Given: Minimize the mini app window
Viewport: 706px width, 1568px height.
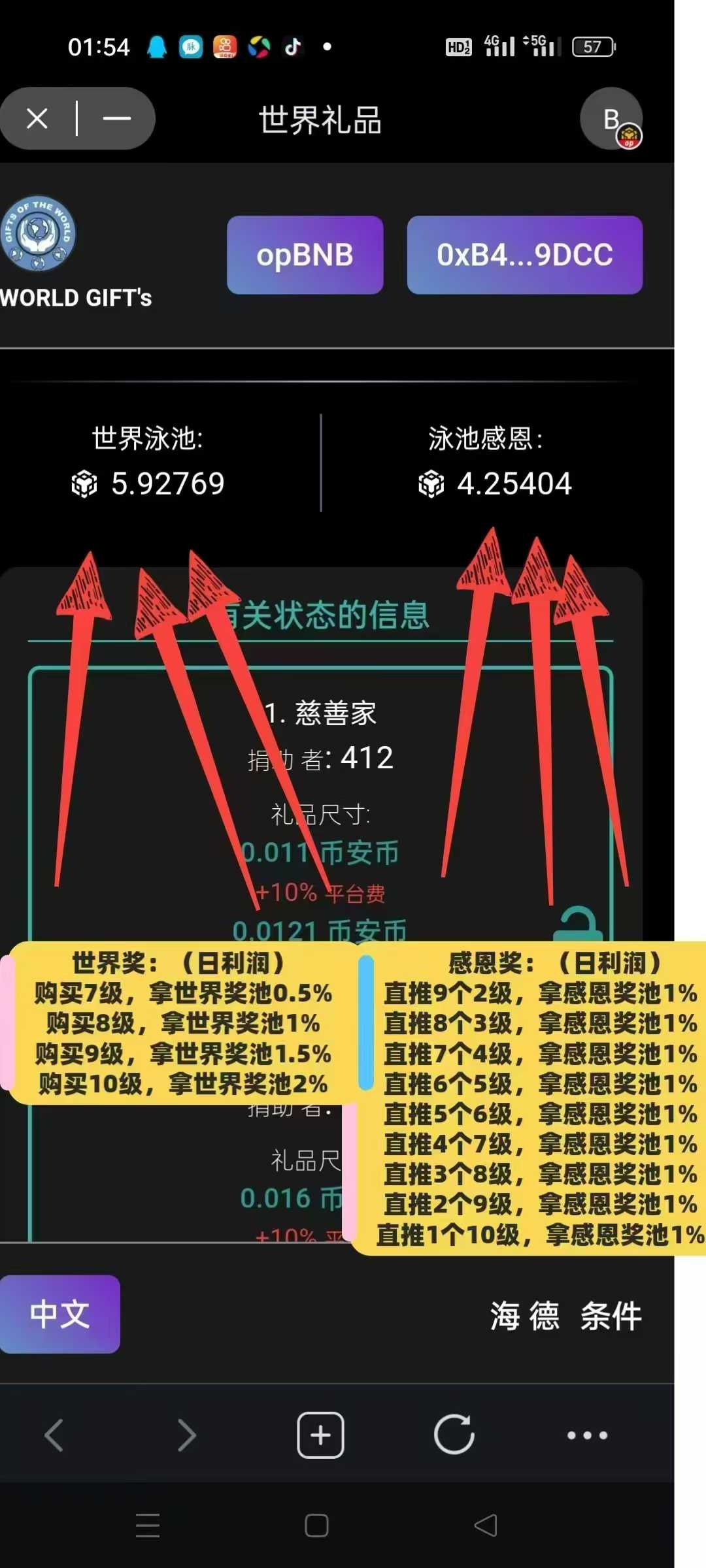Looking at the screenshot, I should (117, 118).
